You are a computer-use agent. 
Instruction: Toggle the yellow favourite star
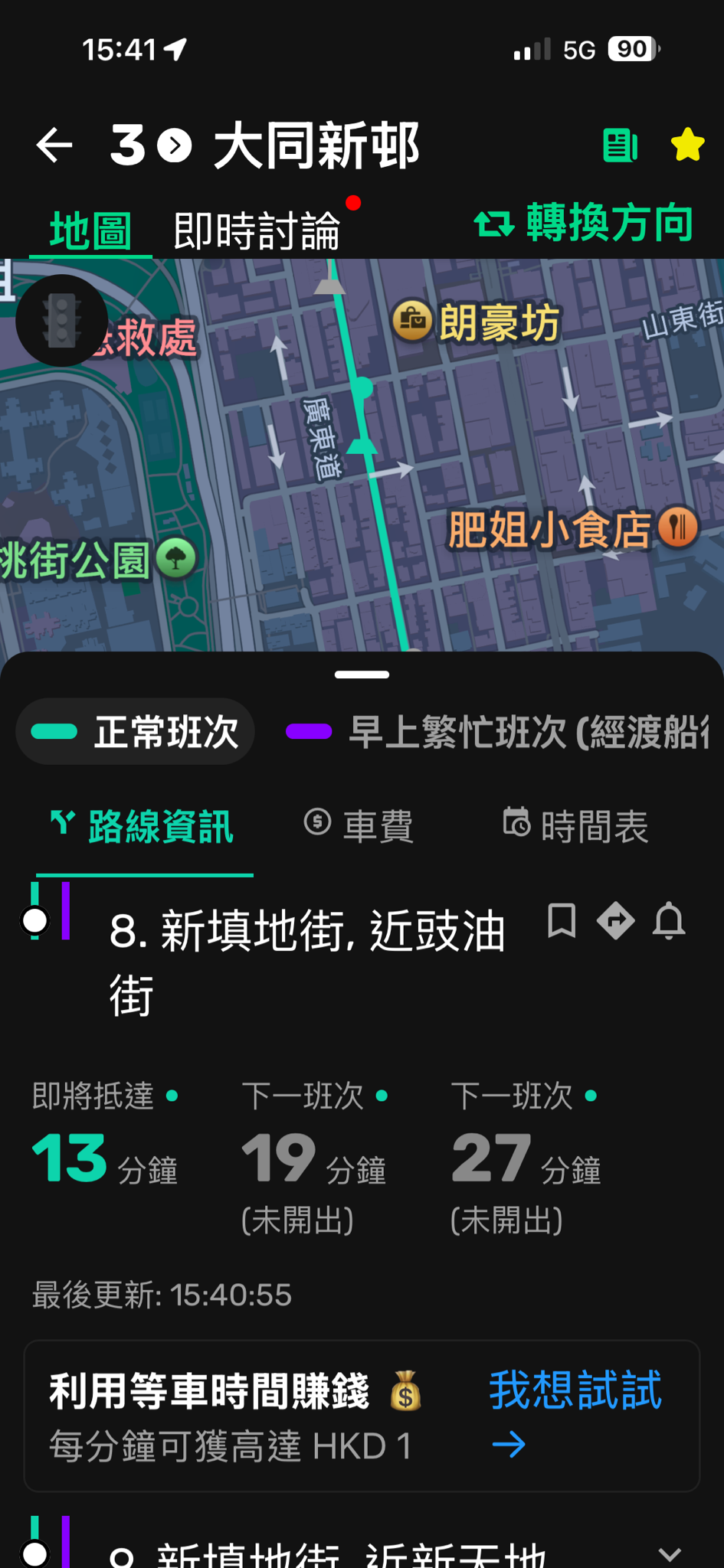[687, 145]
